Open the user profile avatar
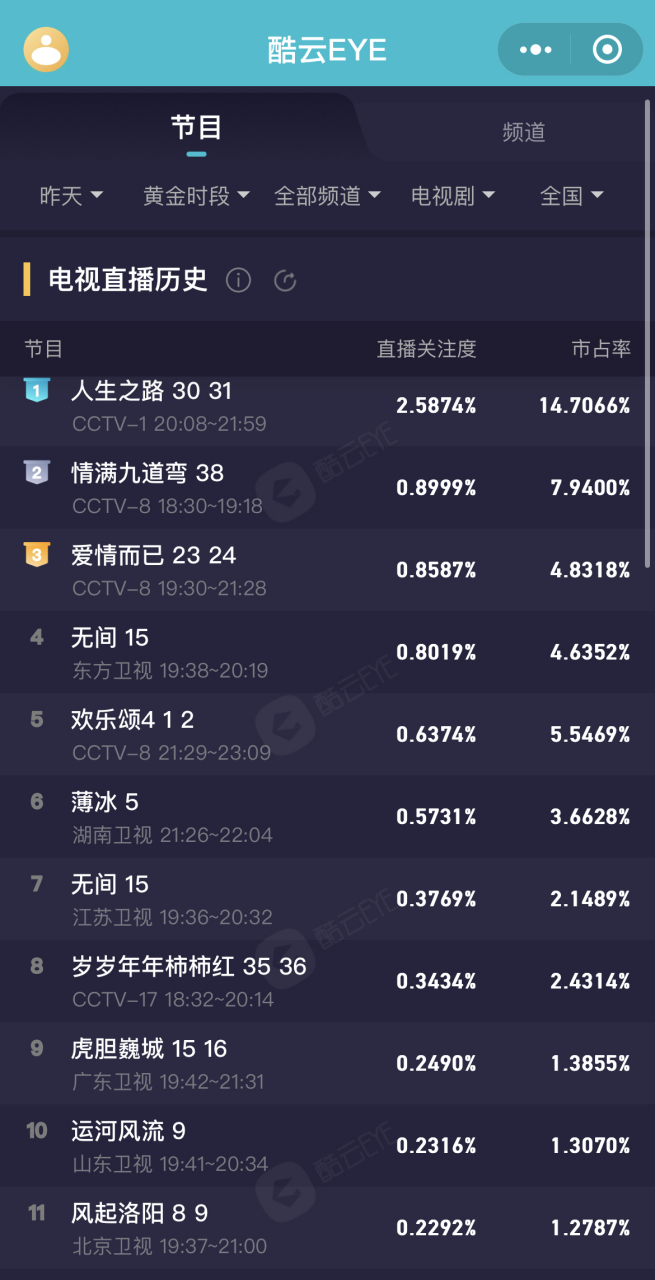Image resolution: width=655 pixels, height=1280 pixels. point(46,49)
